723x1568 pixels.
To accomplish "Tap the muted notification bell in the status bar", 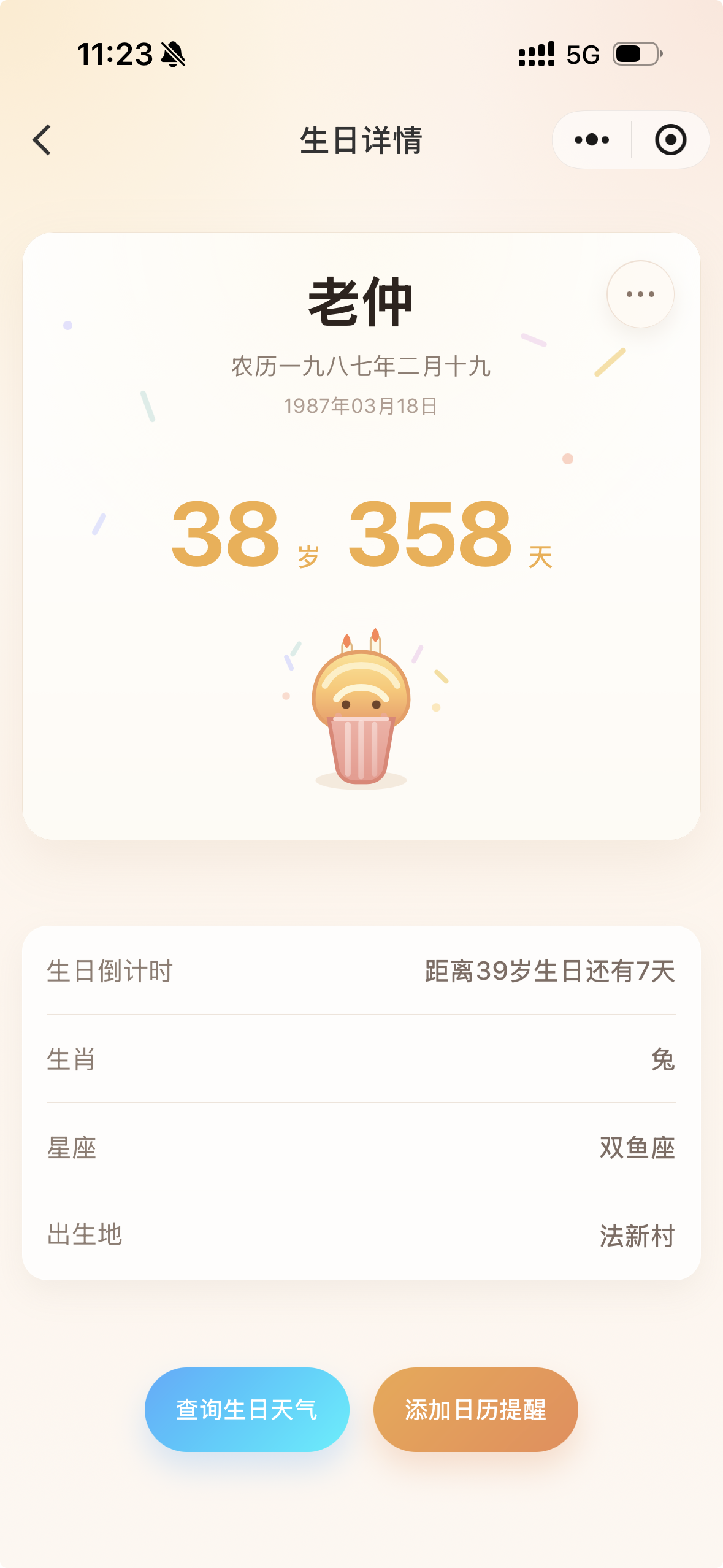I will coord(173,54).
